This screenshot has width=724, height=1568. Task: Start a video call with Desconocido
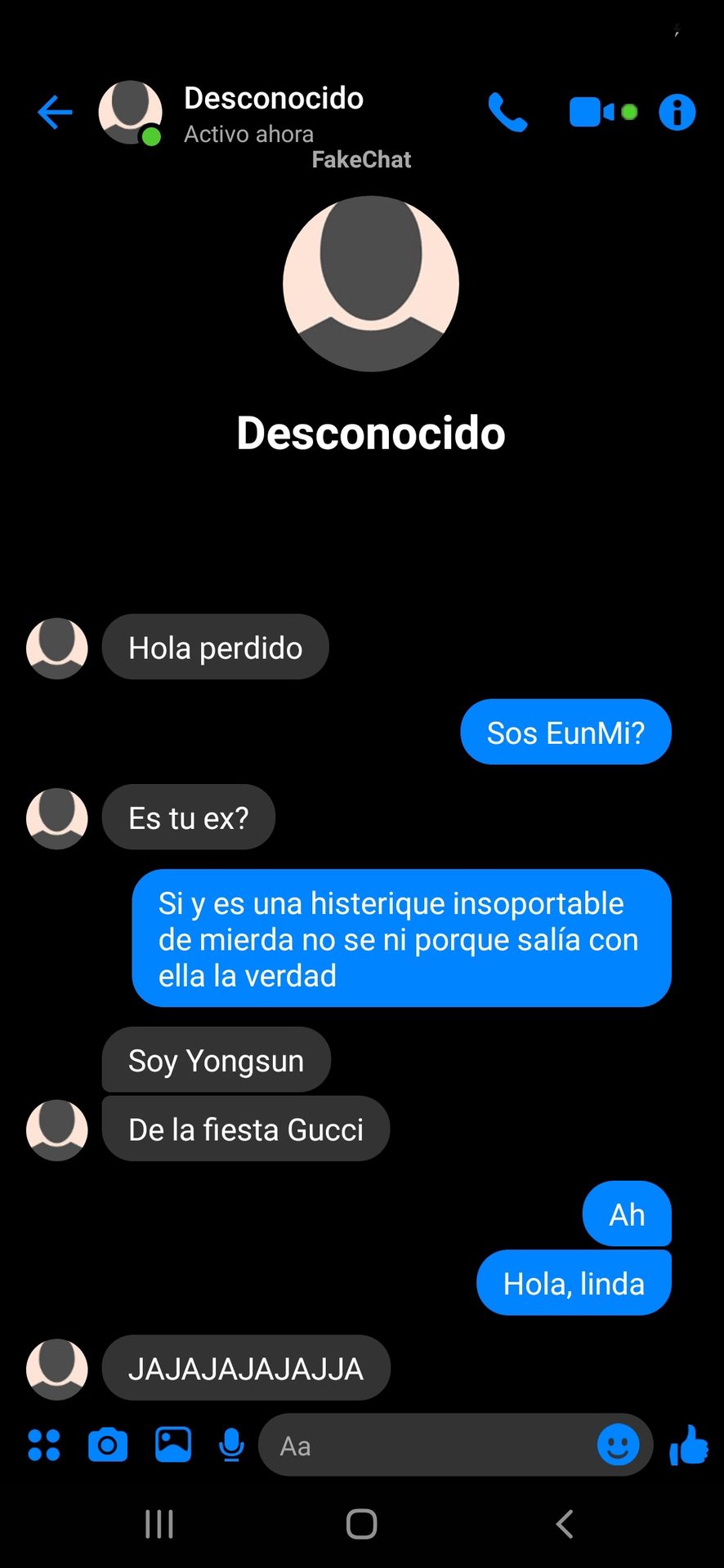(603, 113)
